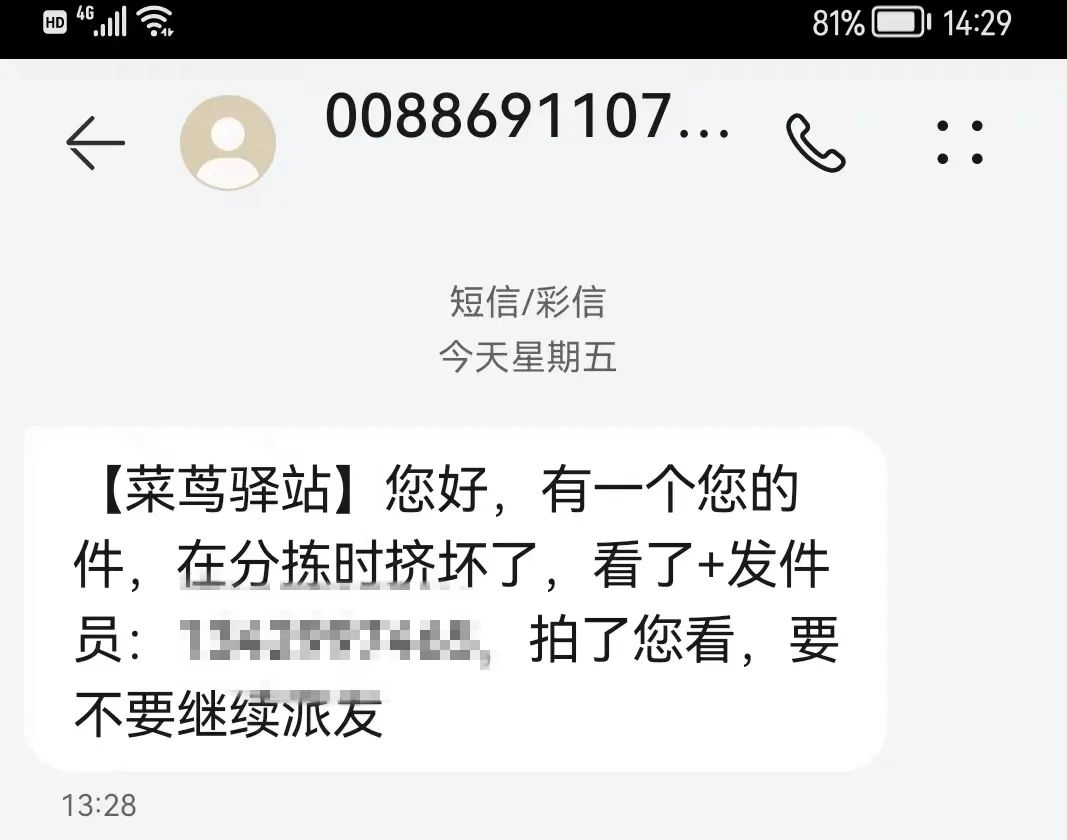Go back from the SMS conversation
The width and height of the screenshot is (1067, 840).
click(95, 142)
